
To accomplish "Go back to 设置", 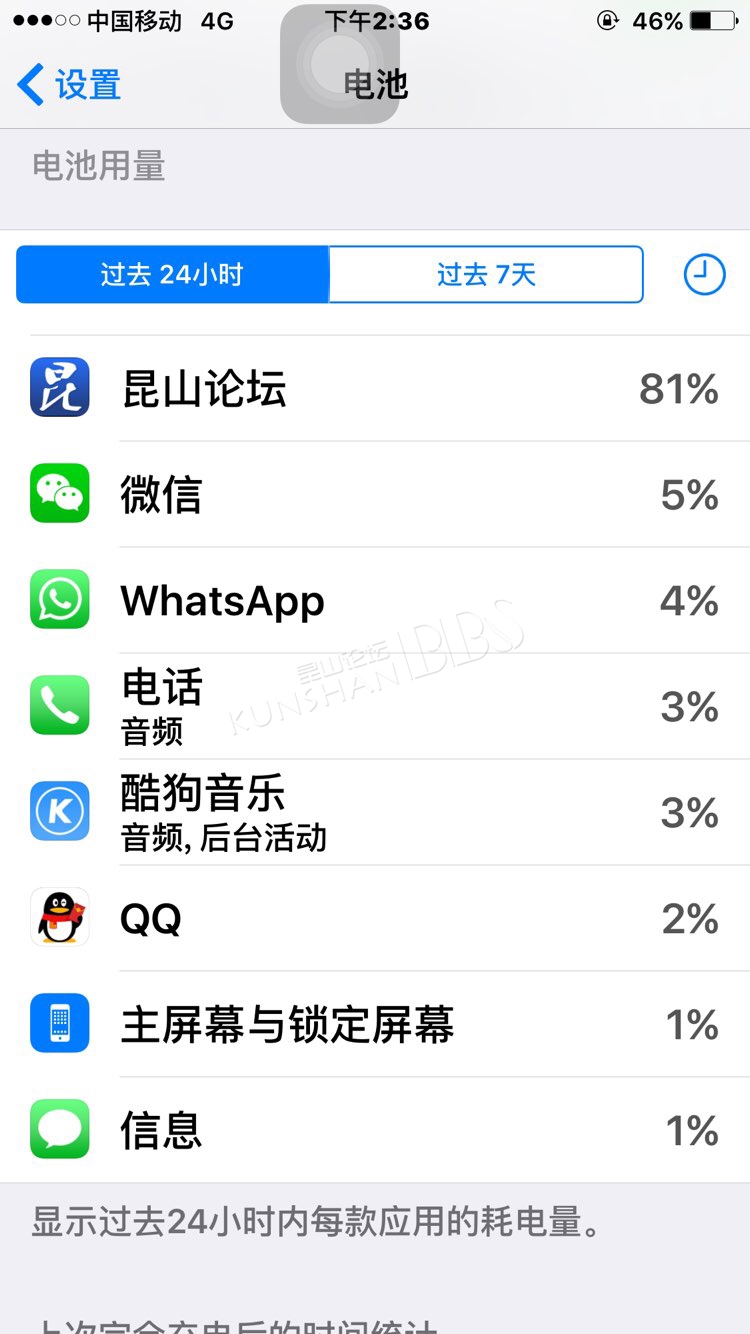I will click(69, 84).
